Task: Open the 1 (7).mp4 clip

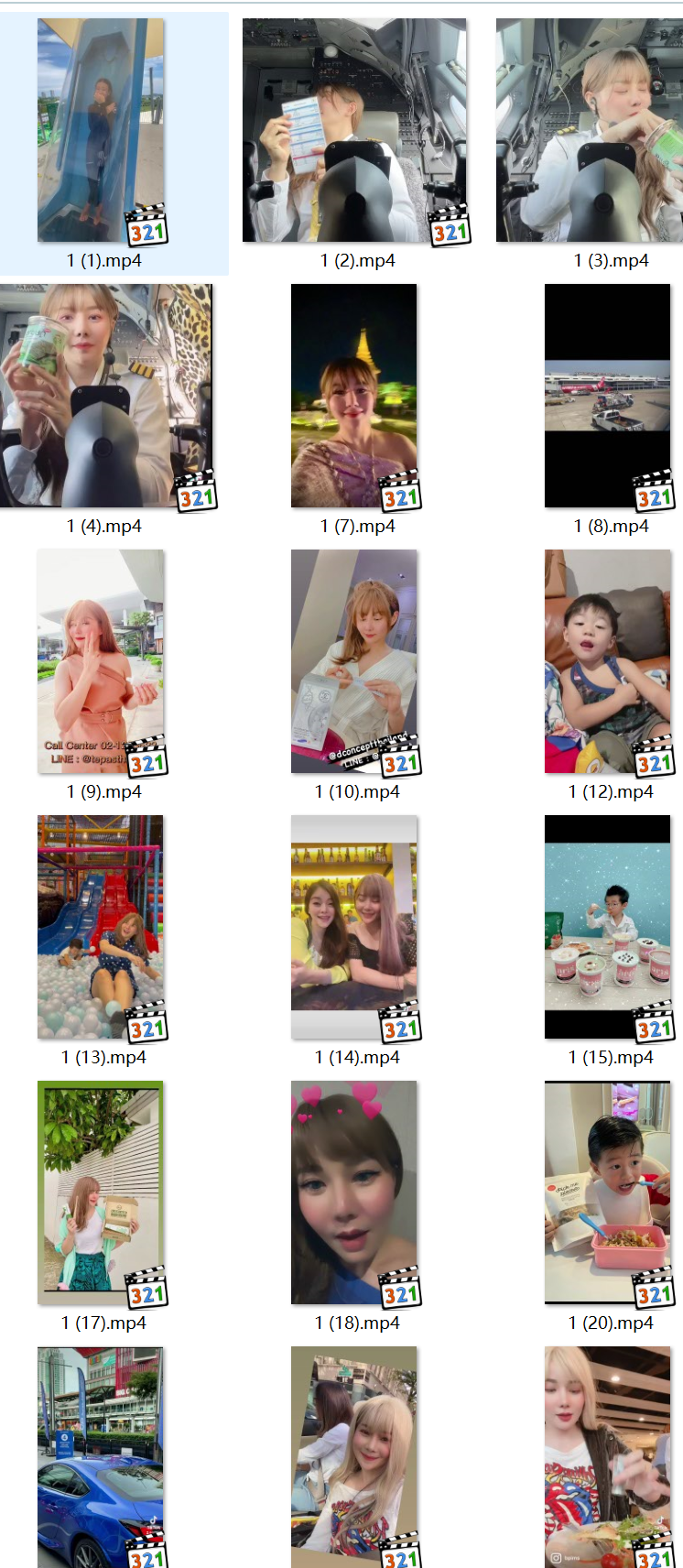Action: tap(354, 396)
